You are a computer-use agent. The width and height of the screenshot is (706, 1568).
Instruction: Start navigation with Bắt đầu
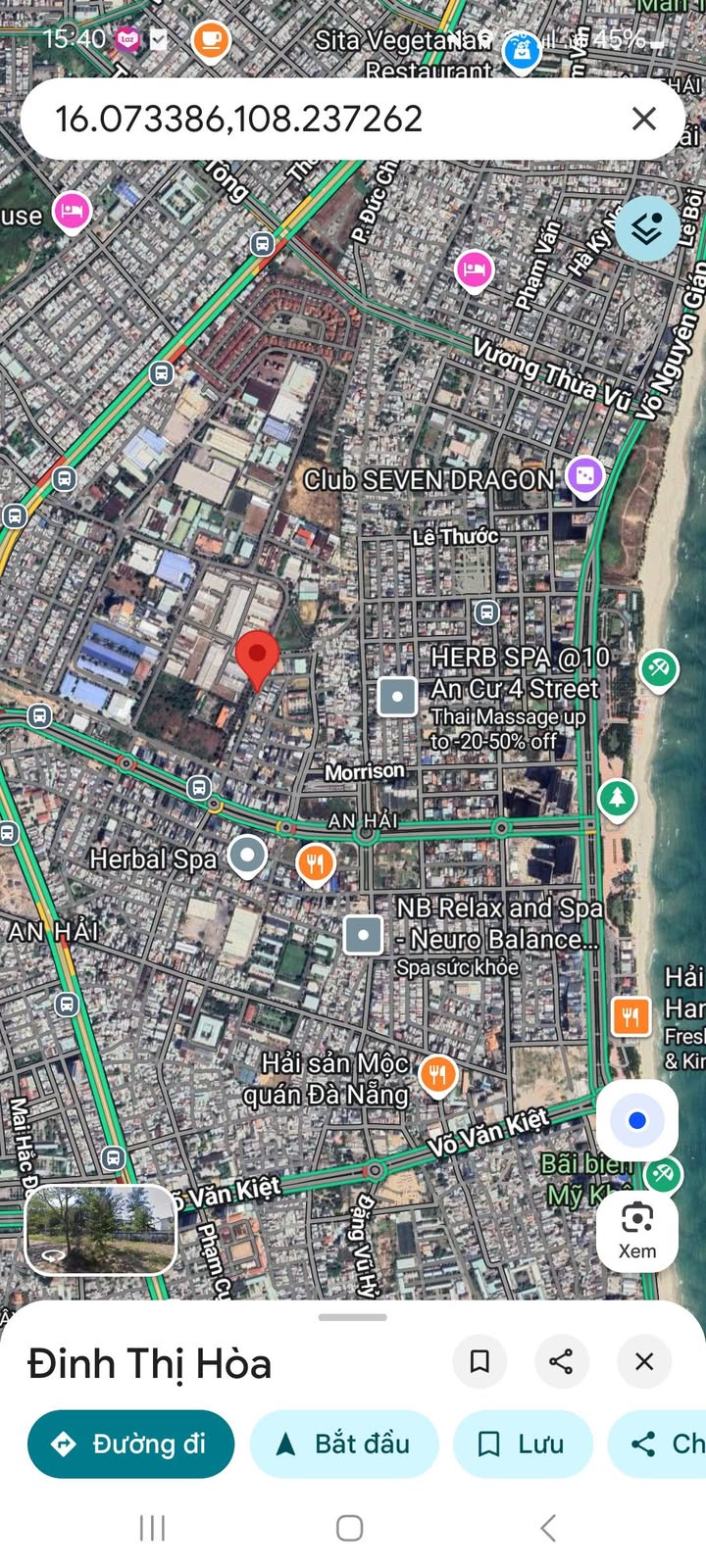tap(344, 1444)
